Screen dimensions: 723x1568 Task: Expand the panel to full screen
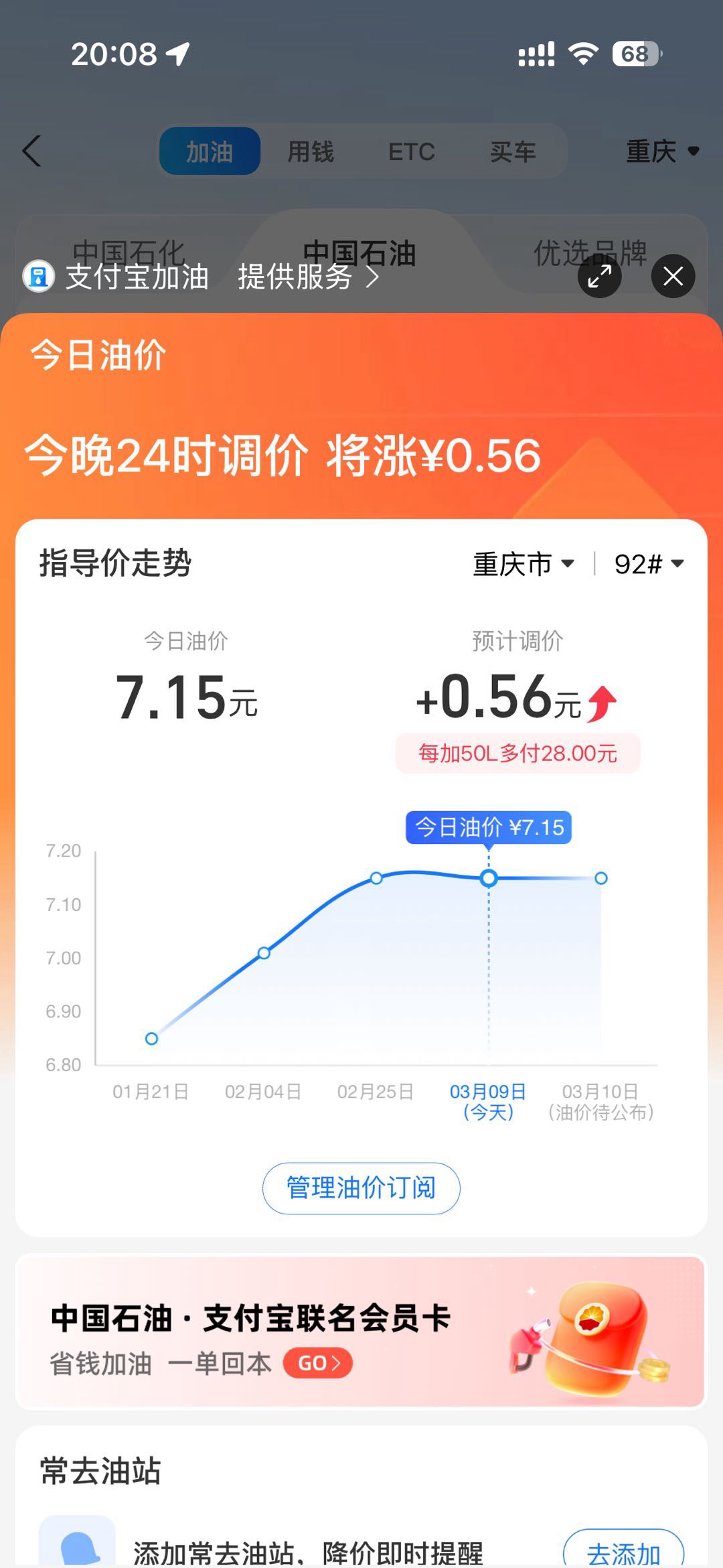point(599,276)
